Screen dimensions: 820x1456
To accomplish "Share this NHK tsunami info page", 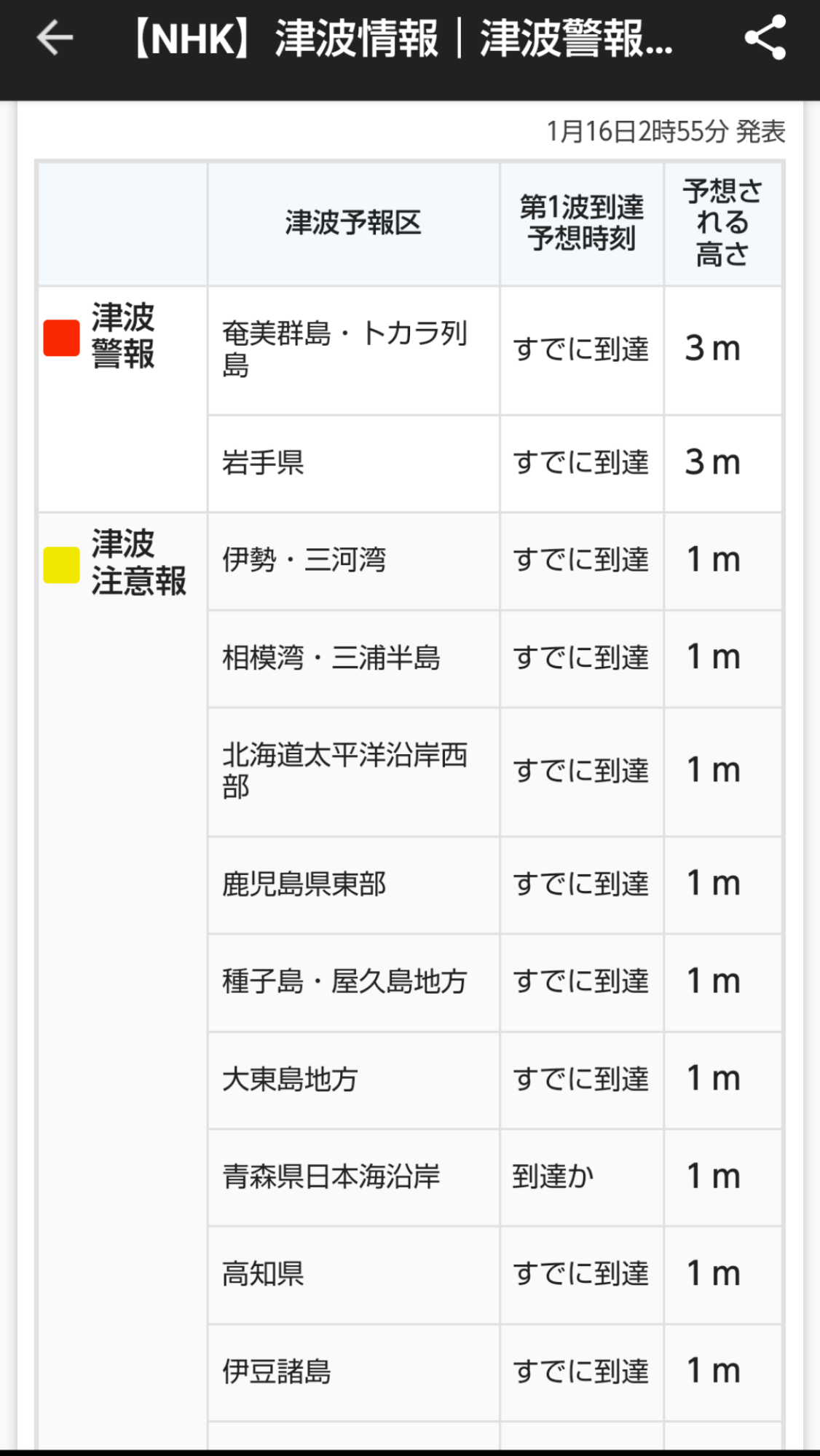I will pyautogui.click(x=765, y=38).
